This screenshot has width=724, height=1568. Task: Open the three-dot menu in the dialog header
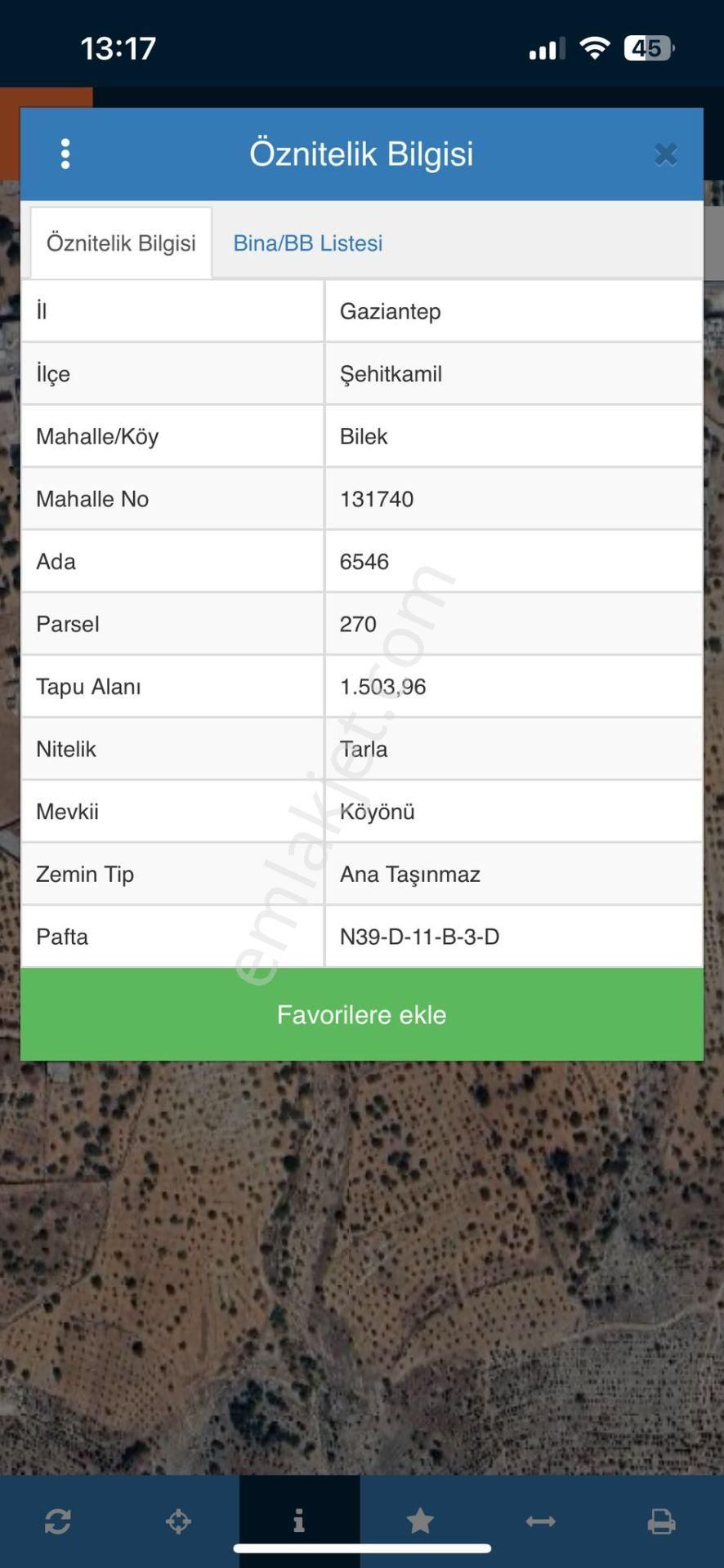65,154
